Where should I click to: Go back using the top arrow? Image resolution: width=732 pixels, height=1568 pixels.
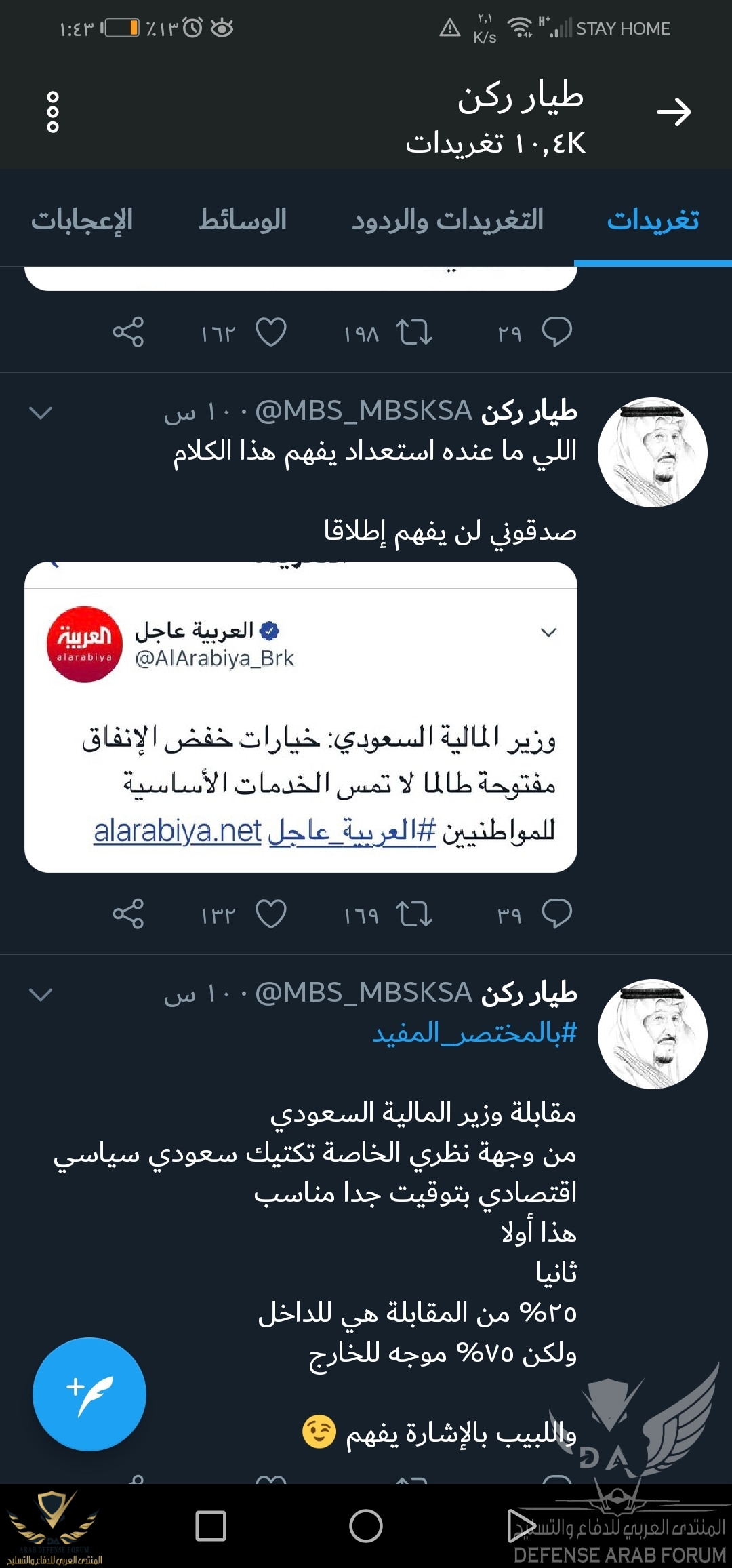[x=674, y=112]
